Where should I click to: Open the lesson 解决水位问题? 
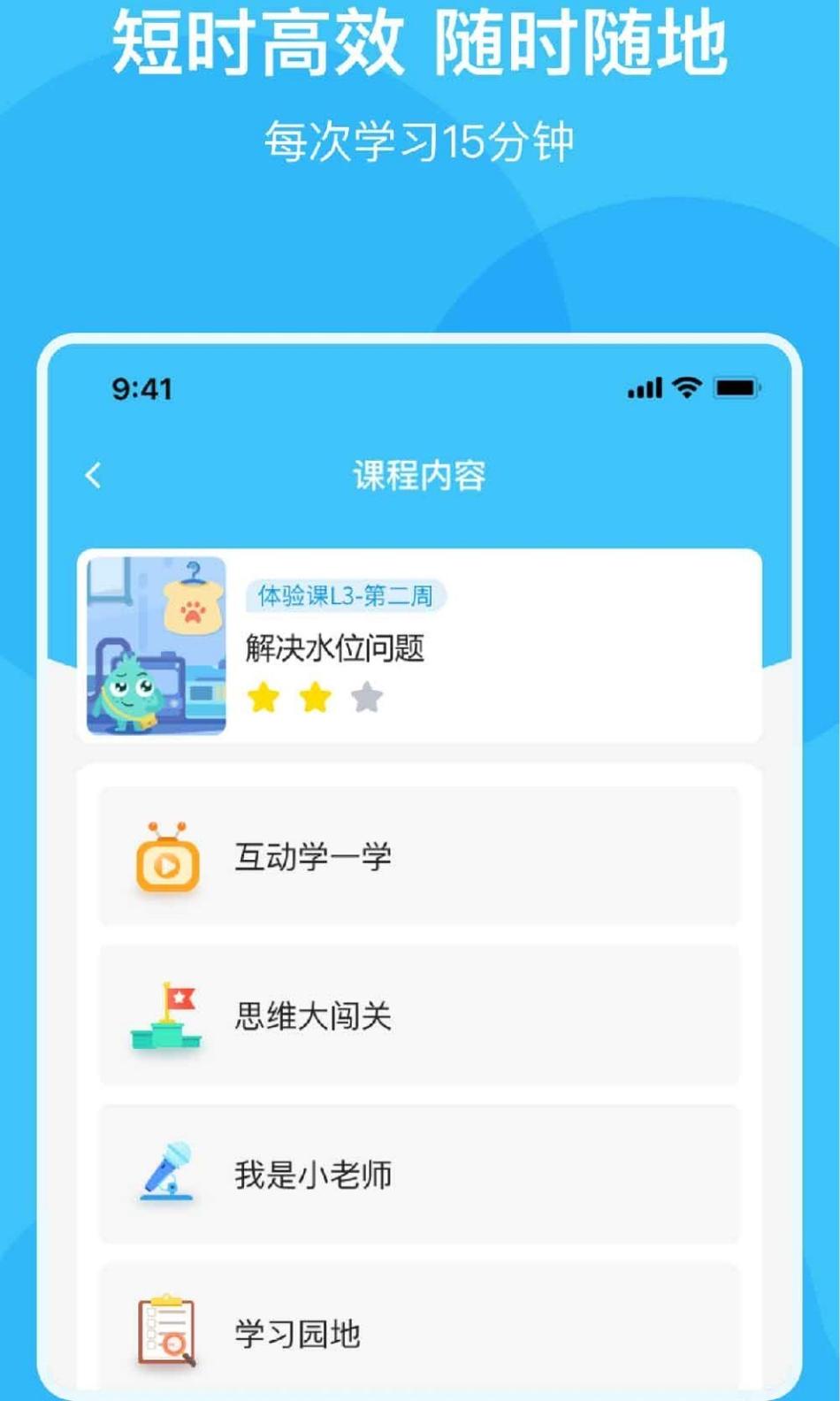(x=336, y=647)
